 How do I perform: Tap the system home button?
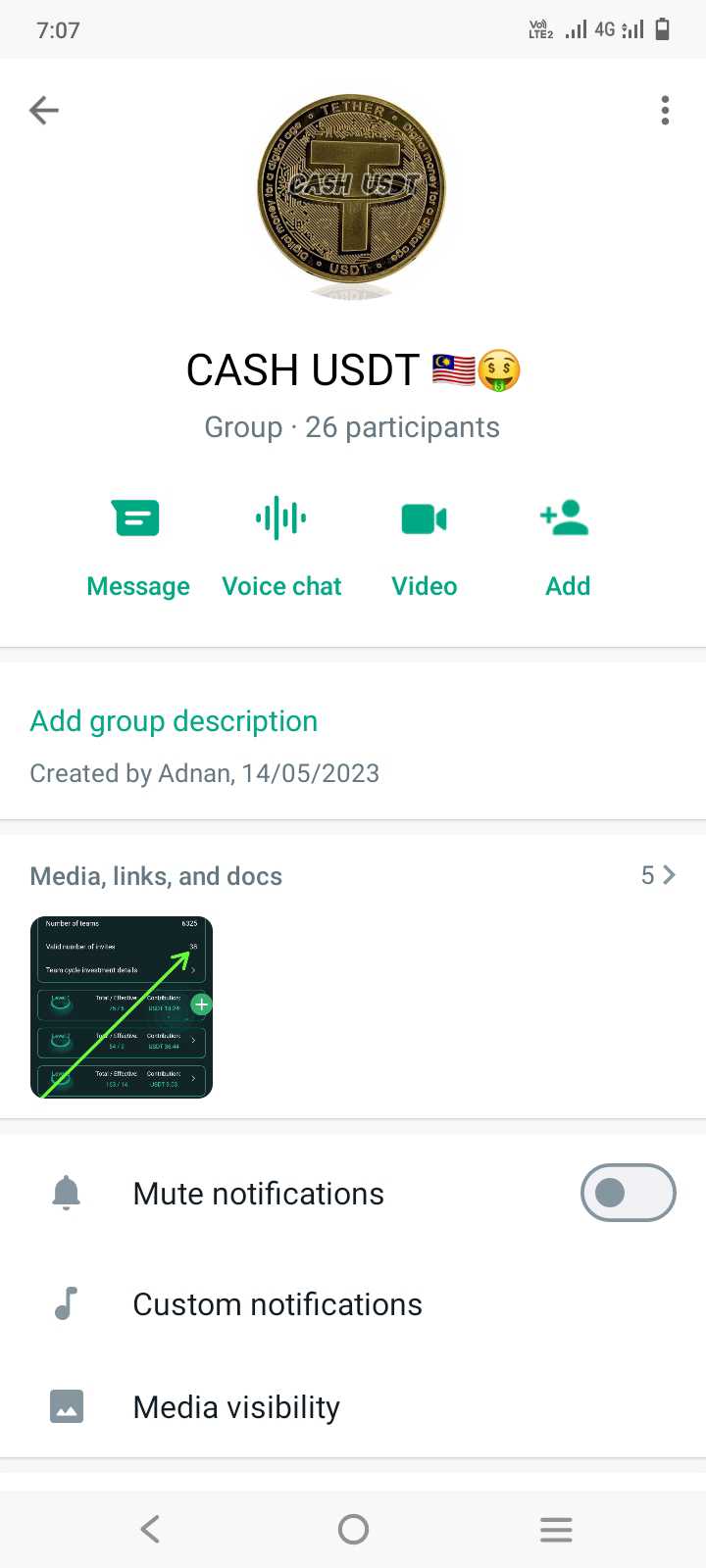pyautogui.click(x=353, y=1529)
